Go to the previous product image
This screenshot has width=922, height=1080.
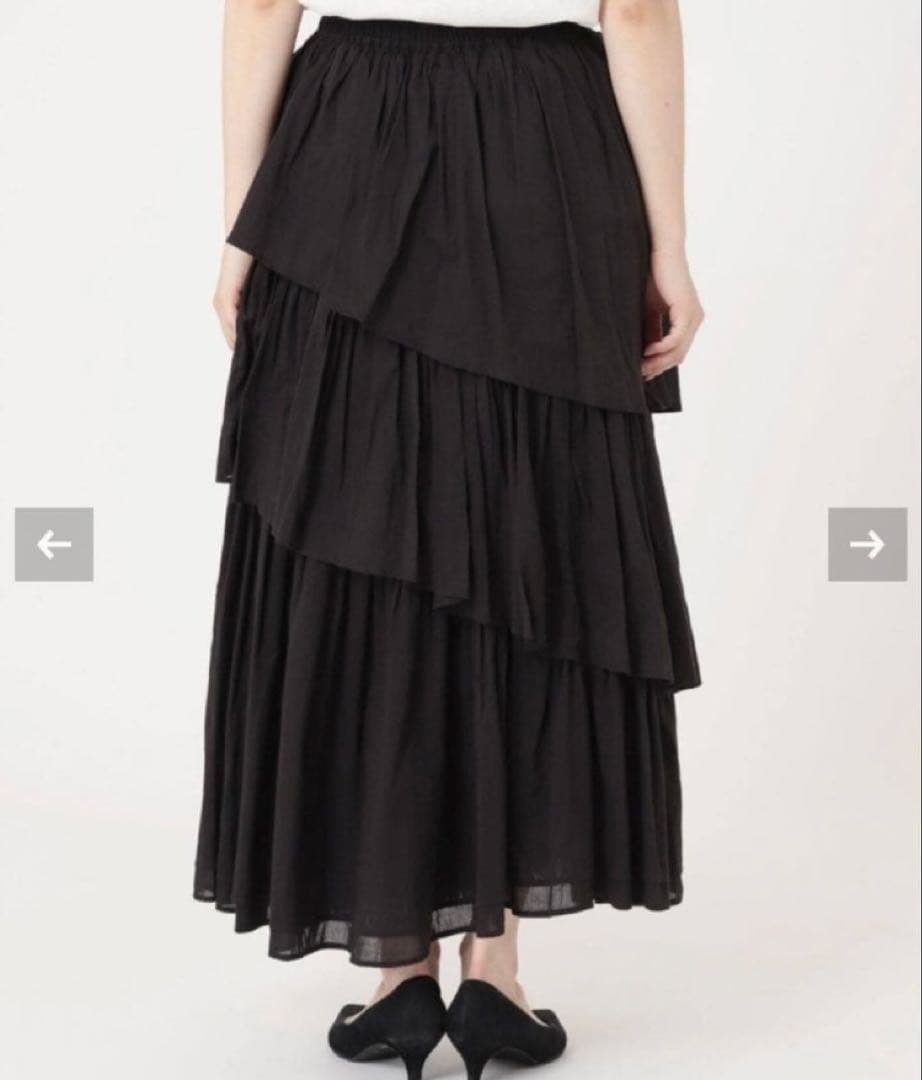click(54, 544)
